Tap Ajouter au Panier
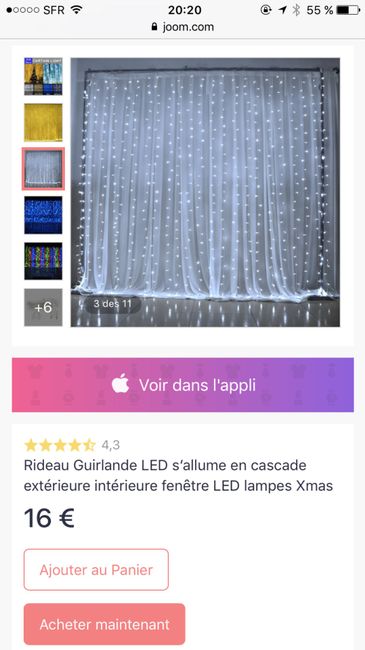The width and height of the screenshot is (365, 650). (96, 570)
